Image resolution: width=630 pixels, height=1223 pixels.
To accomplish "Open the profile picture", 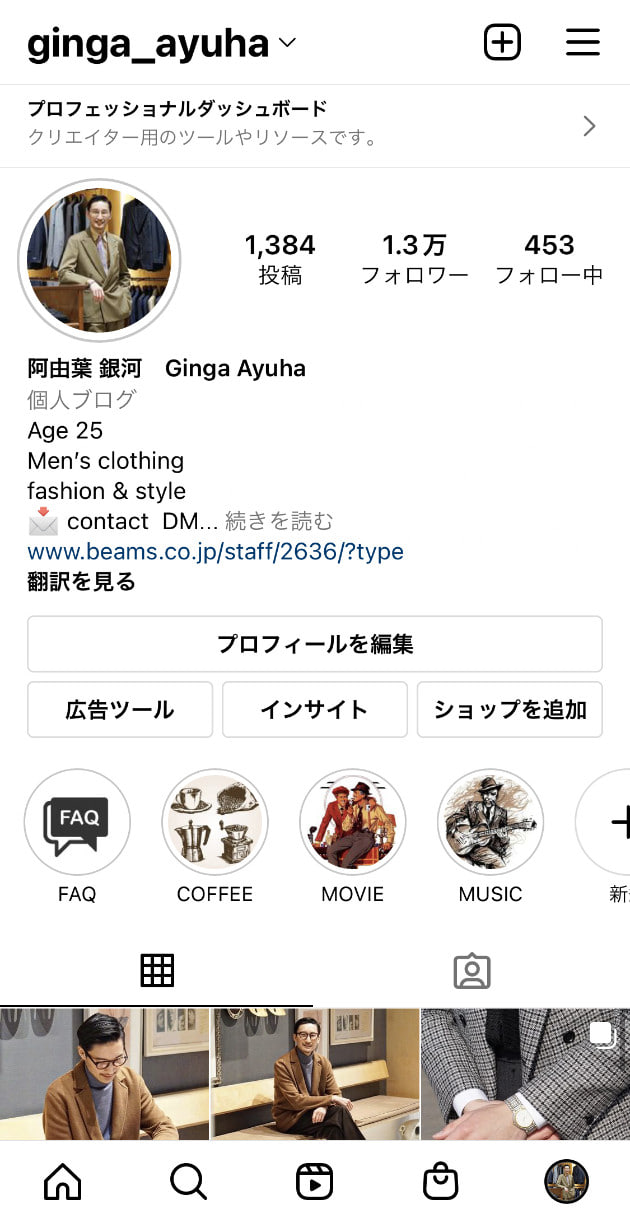I will [x=99, y=261].
